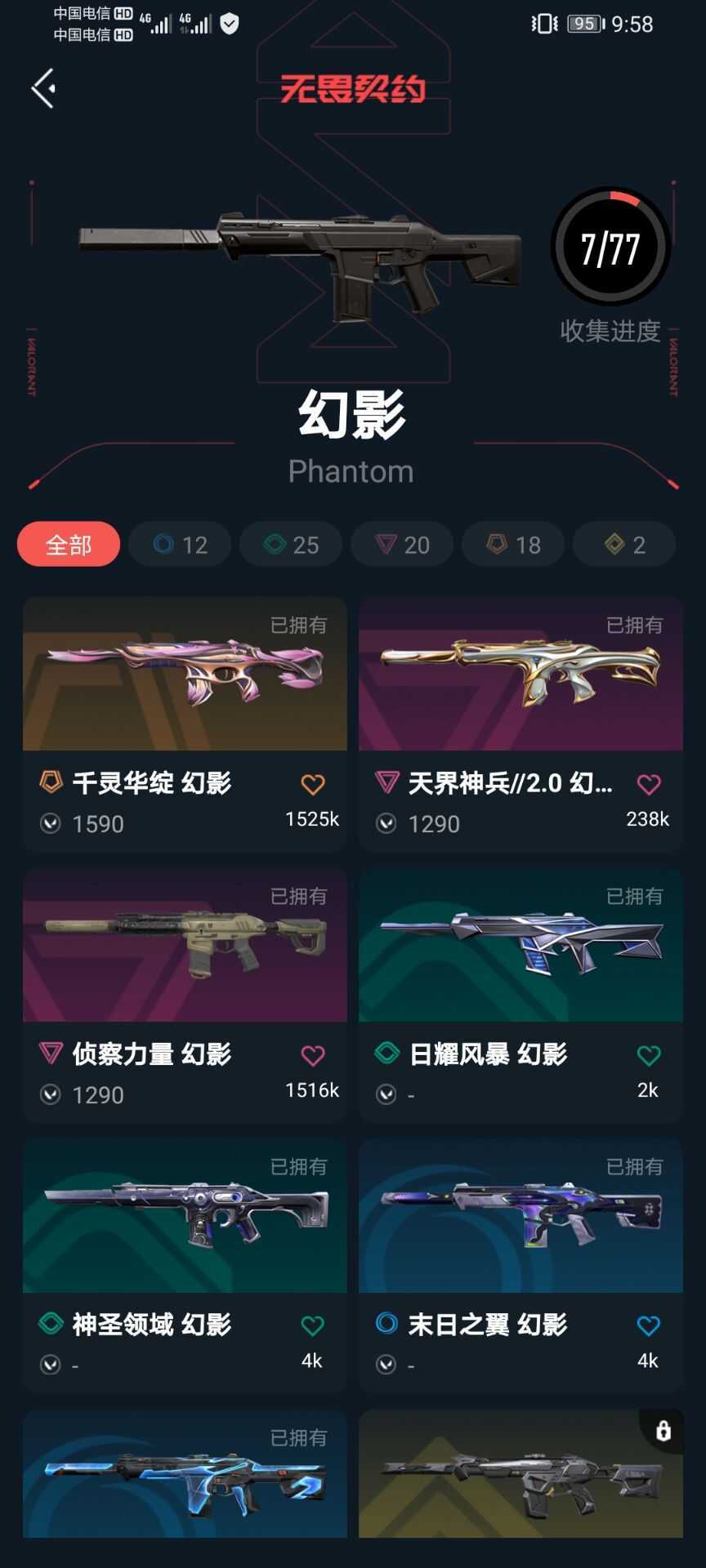Open the 天界神兵//2.0 幻影 skin card
706x1568 pixels.
521,724
